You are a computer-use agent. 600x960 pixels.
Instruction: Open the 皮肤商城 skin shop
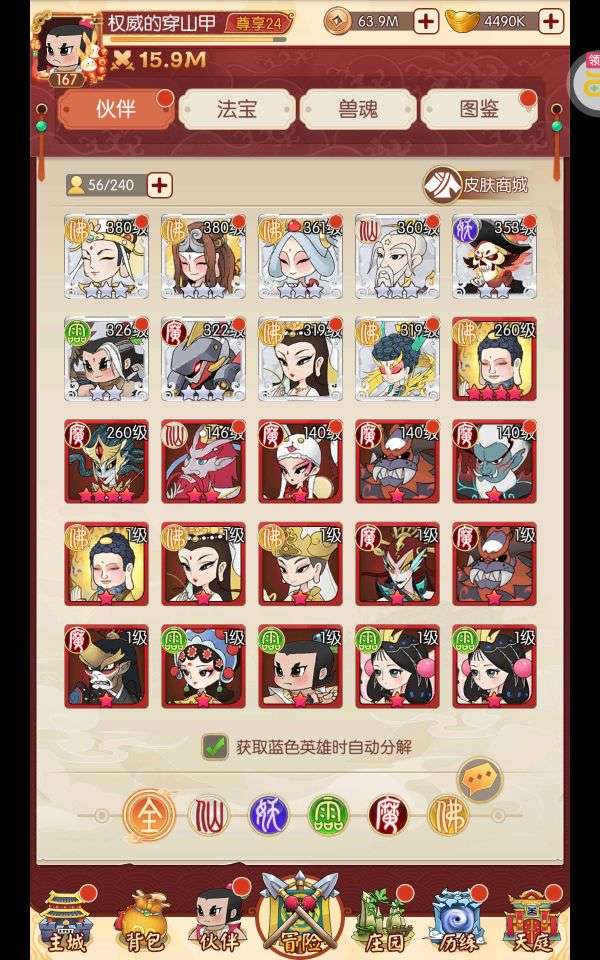477,185
